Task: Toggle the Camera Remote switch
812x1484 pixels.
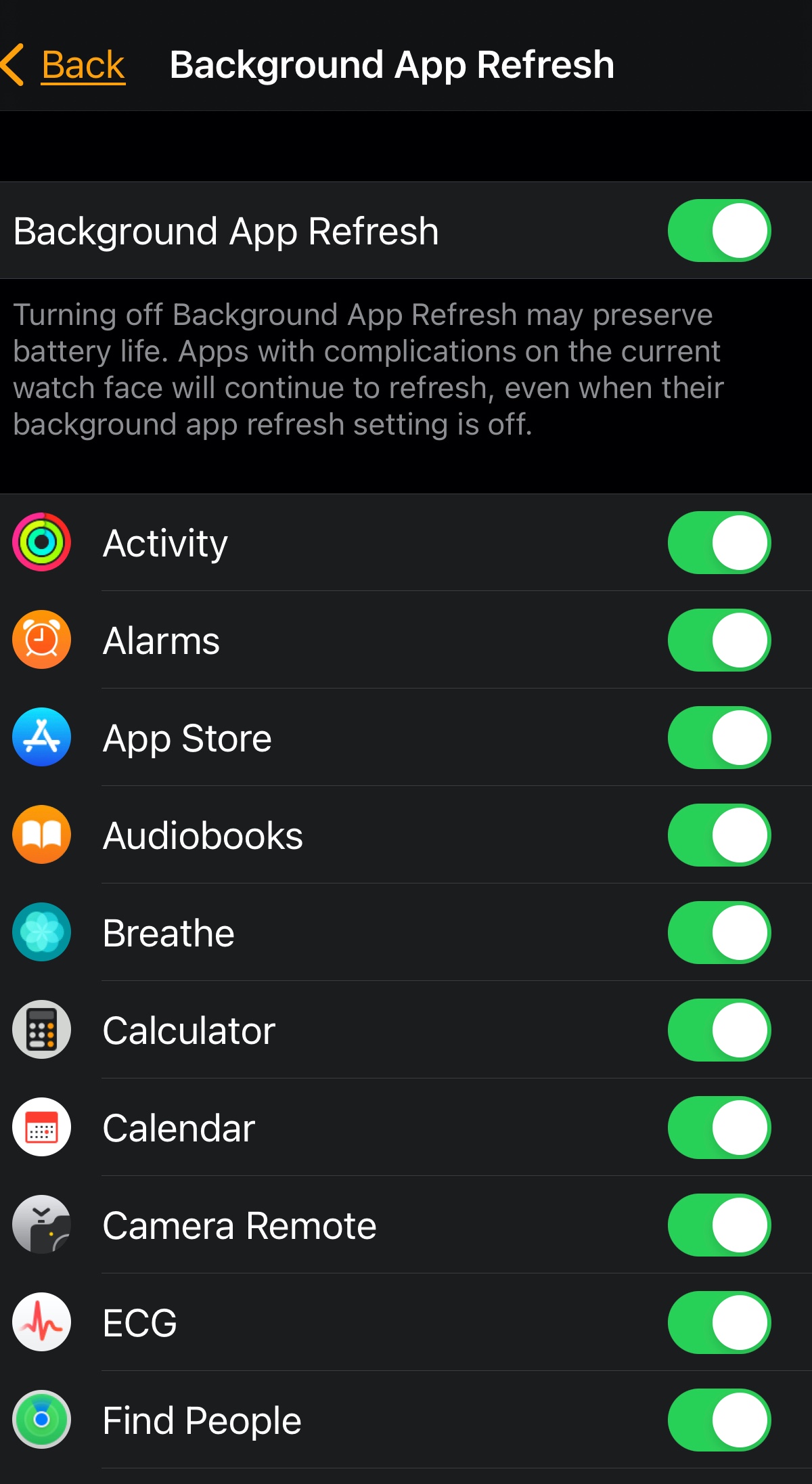Action: 719,1225
